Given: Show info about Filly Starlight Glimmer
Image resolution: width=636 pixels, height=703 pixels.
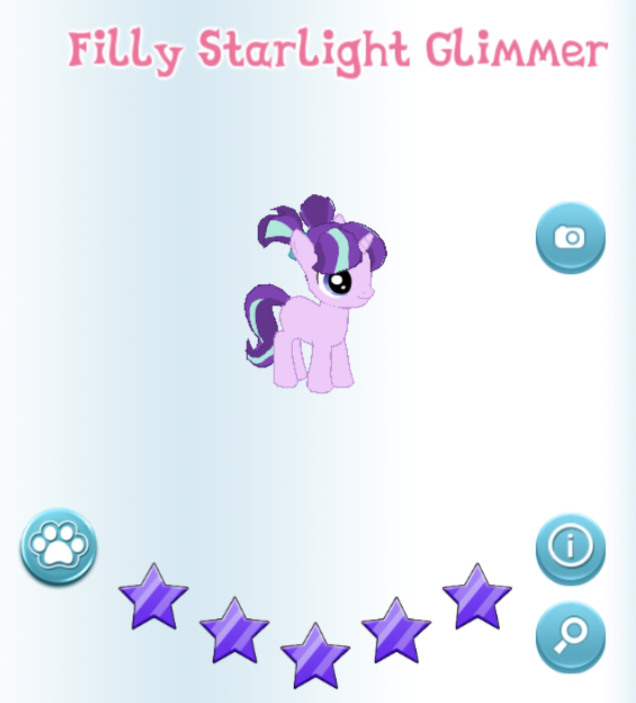Looking at the screenshot, I should coord(570,548).
